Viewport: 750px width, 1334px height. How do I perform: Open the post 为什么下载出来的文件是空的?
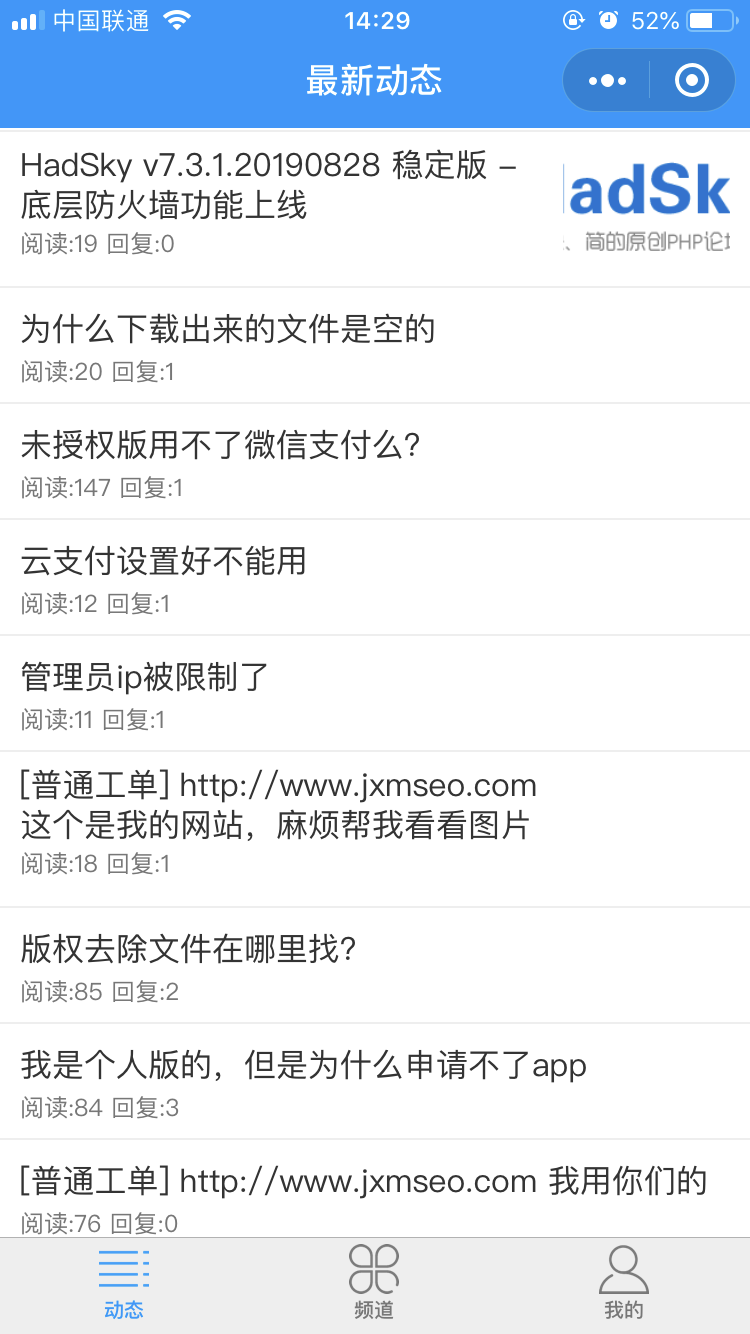coord(228,329)
